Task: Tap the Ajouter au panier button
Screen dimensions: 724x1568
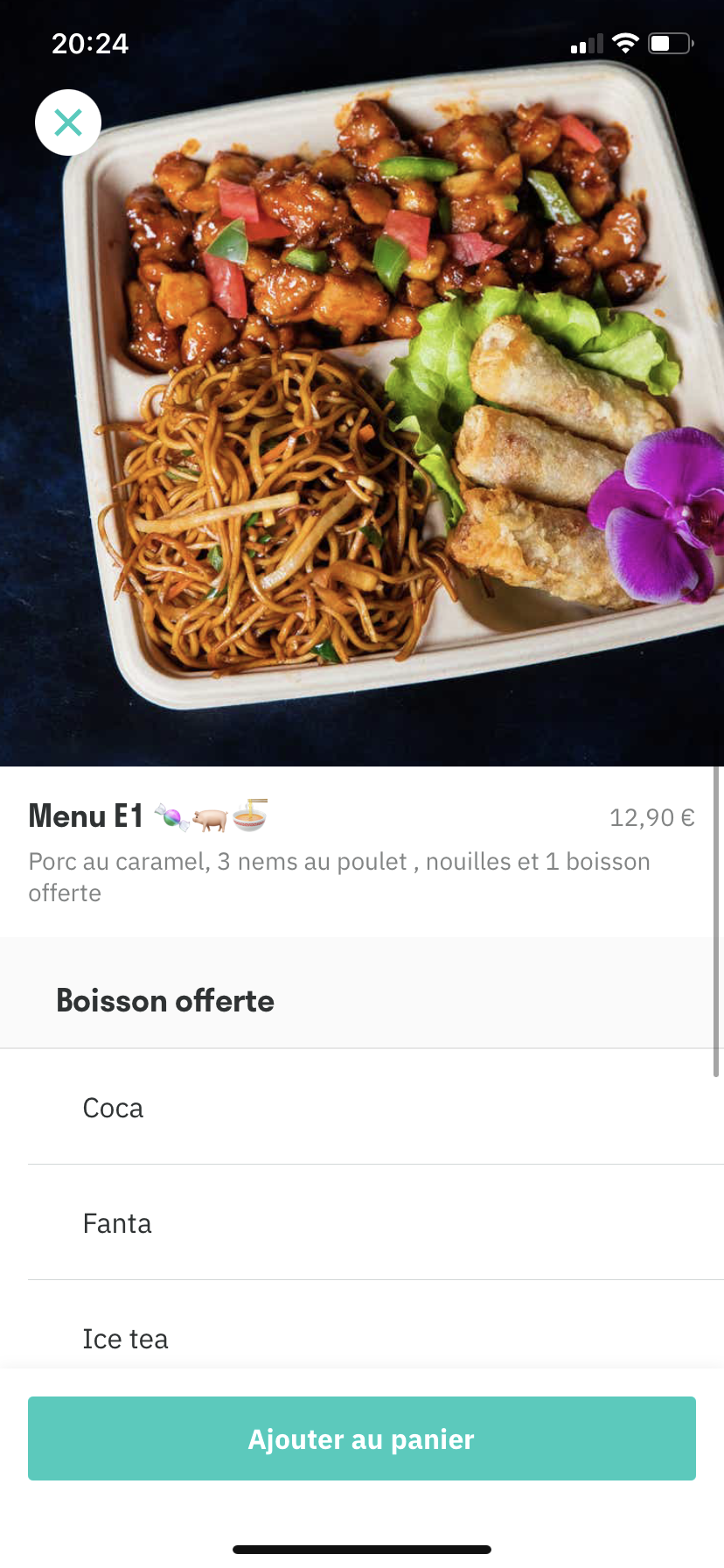Action: 362,1438
